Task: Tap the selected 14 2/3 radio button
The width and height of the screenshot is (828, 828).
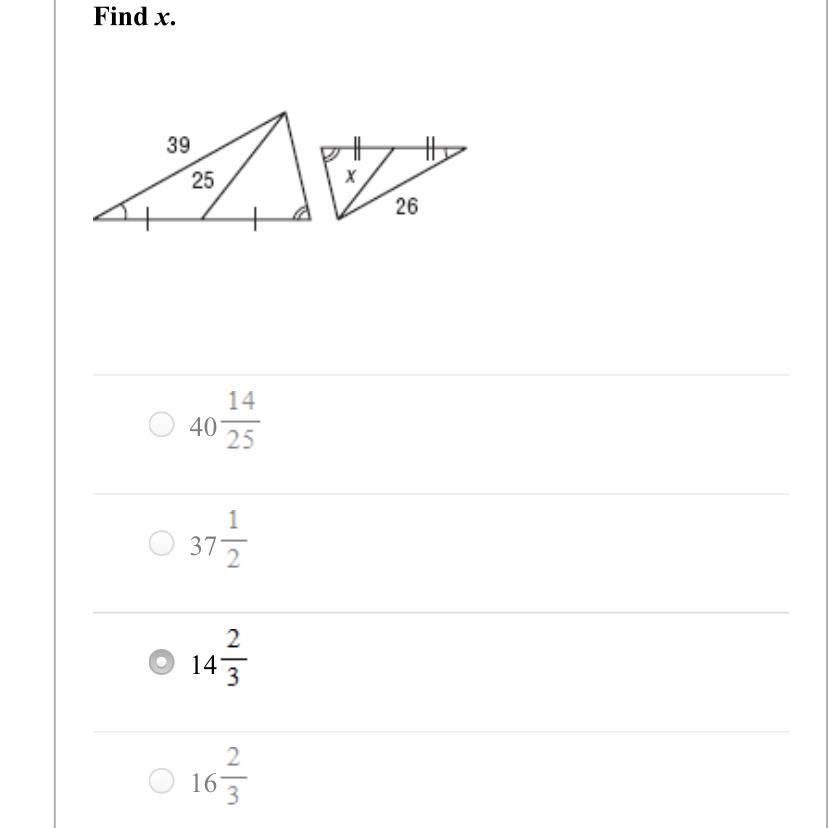Action: click(x=161, y=662)
